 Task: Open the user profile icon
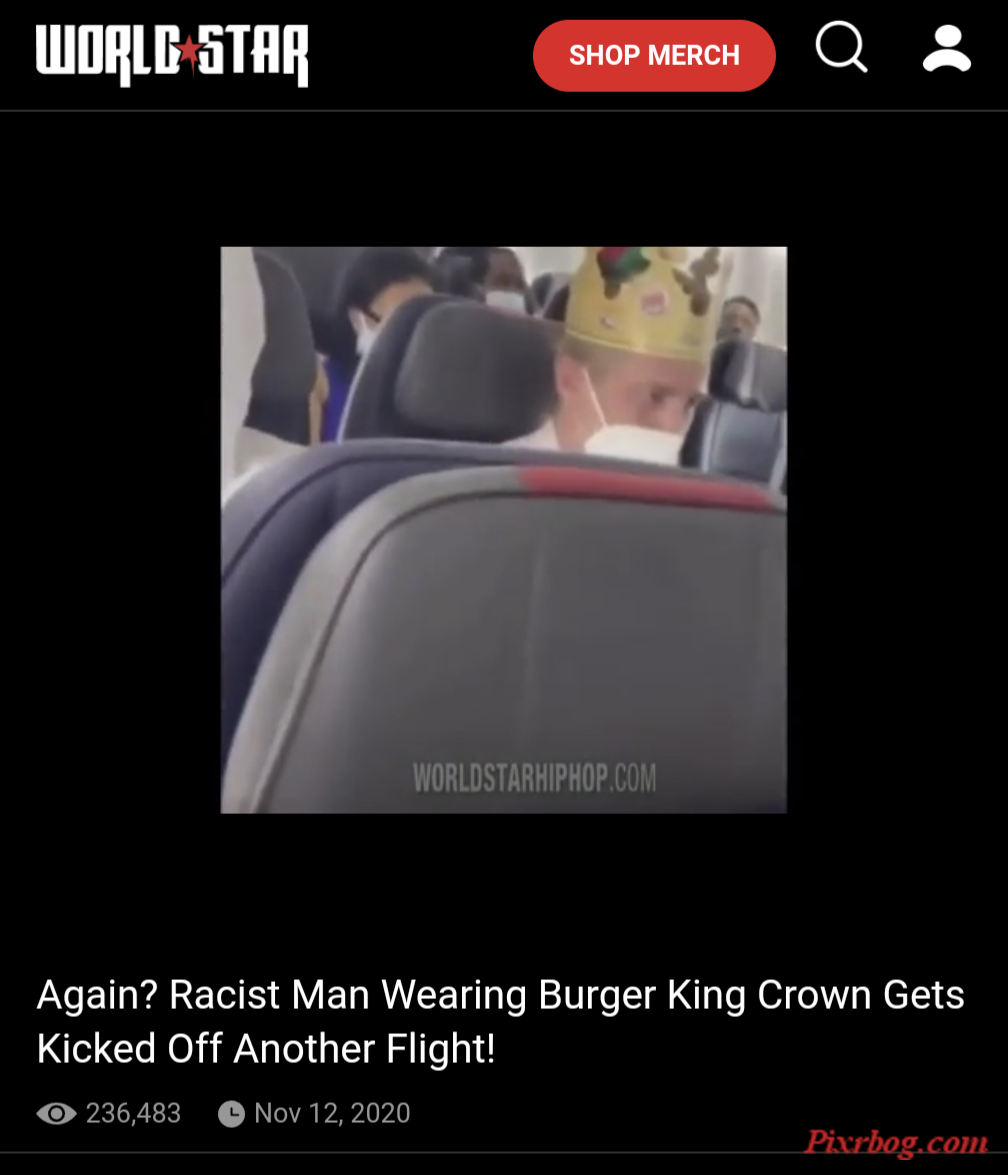[x=946, y=48]
